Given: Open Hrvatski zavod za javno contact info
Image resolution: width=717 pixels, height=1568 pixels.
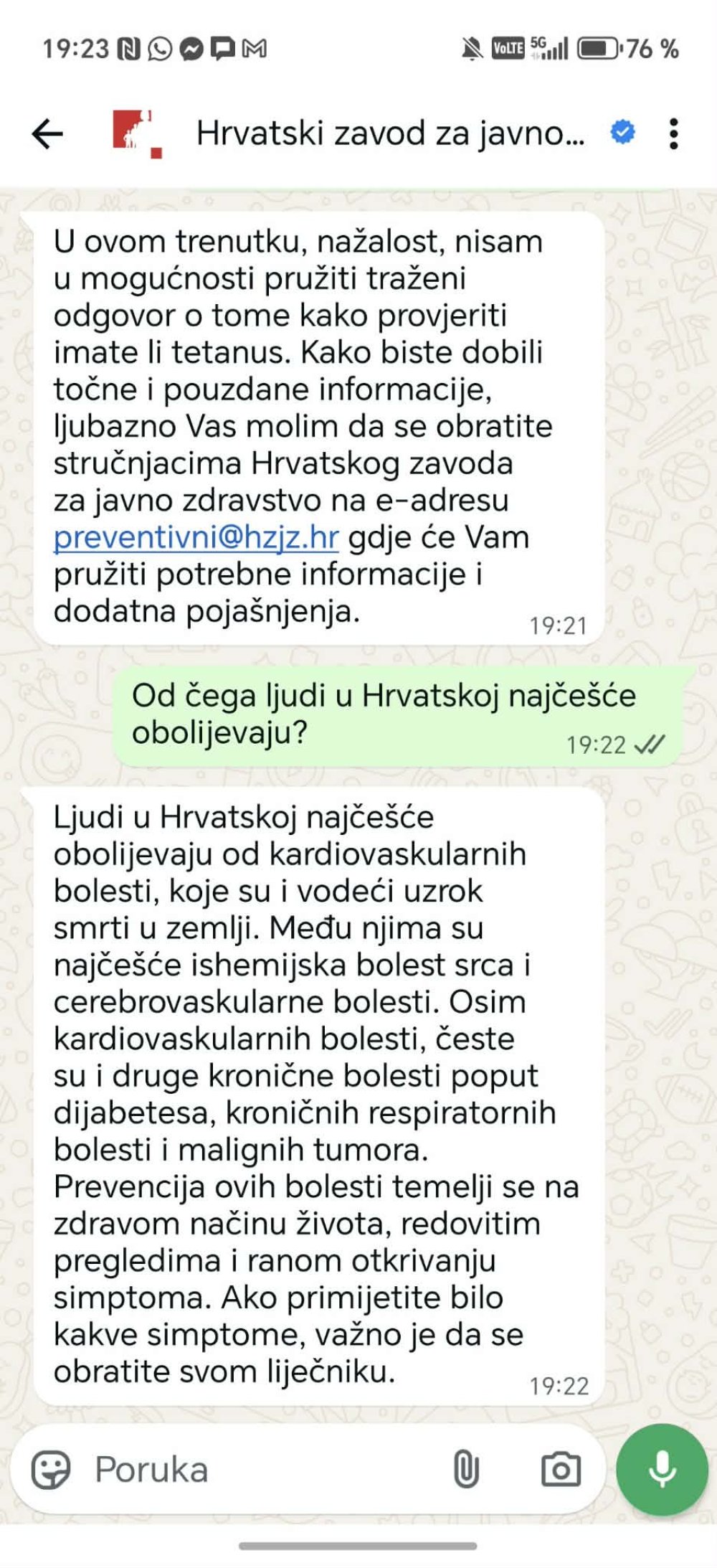Looking at the screenshot, I should pyautogui.click(x=389, y=134).
